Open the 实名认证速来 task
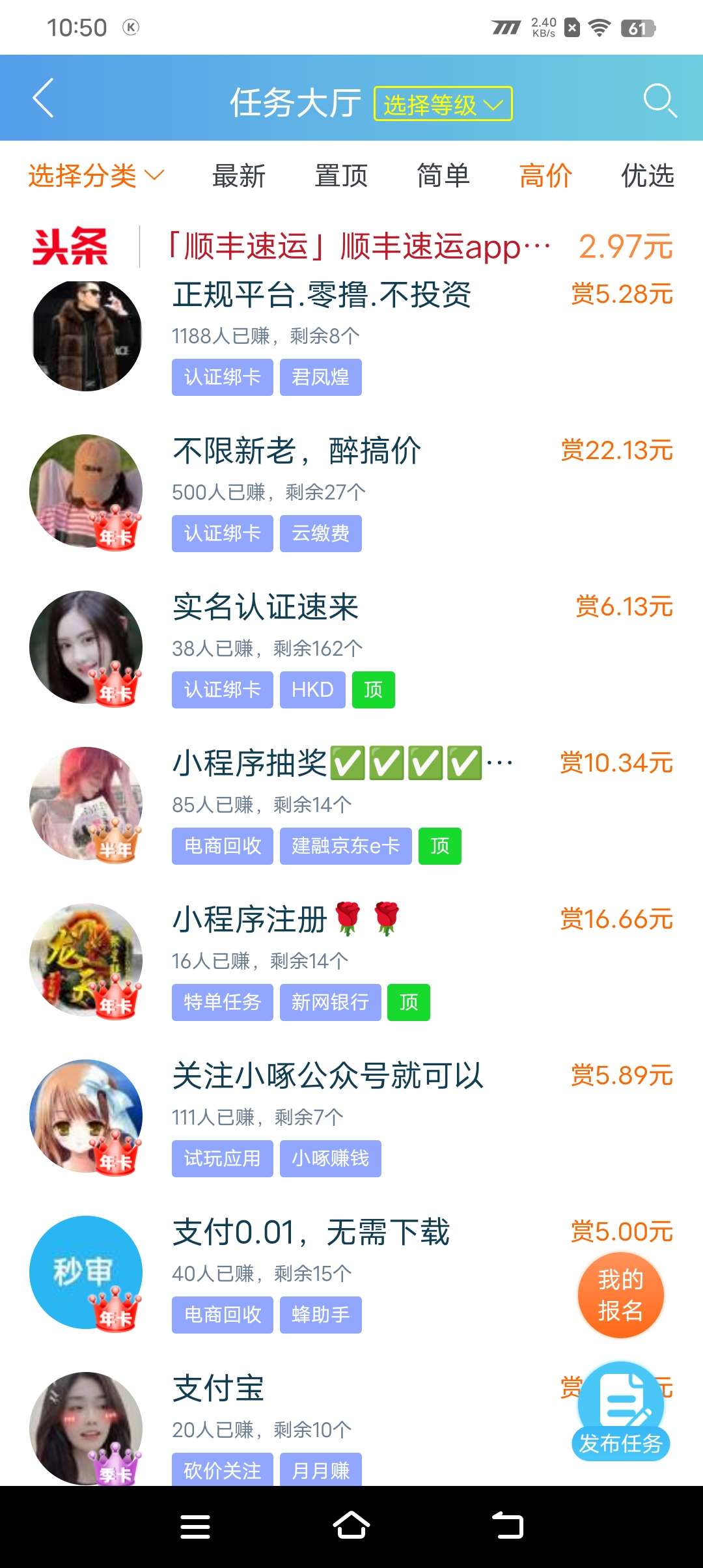The width and height of the screenshot is (703, 1568). tap(351, 650)
